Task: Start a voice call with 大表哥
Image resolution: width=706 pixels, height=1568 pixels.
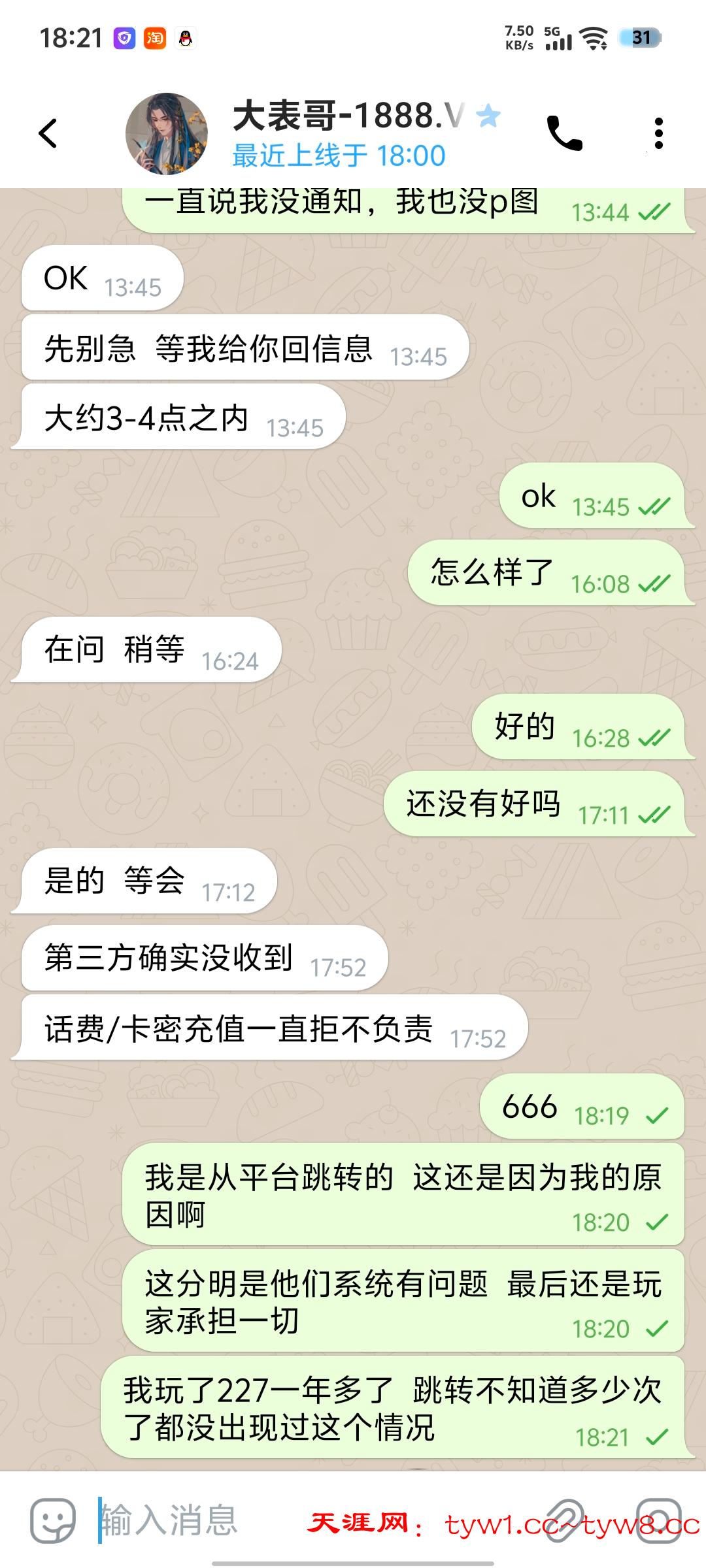Action: tap(564, 133)
